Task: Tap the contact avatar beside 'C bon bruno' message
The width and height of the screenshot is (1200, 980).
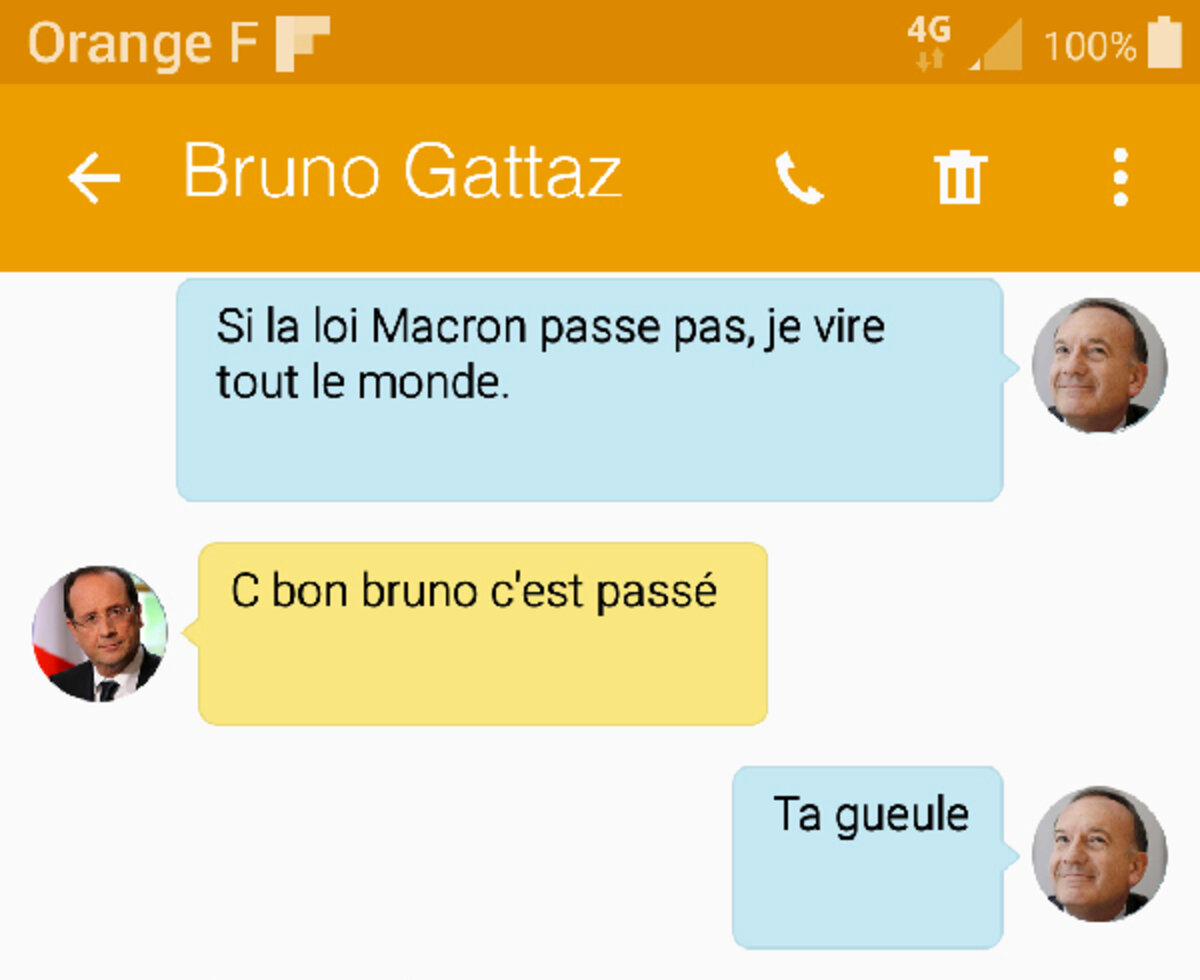Action: click(x=100, y=633)
